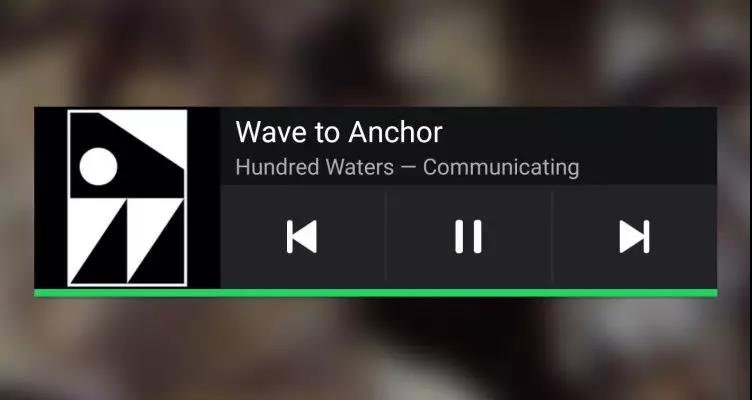This screenshot has height=400, width=752.
Task: Skip to the previous track
Action: click(x=302, y=237)
